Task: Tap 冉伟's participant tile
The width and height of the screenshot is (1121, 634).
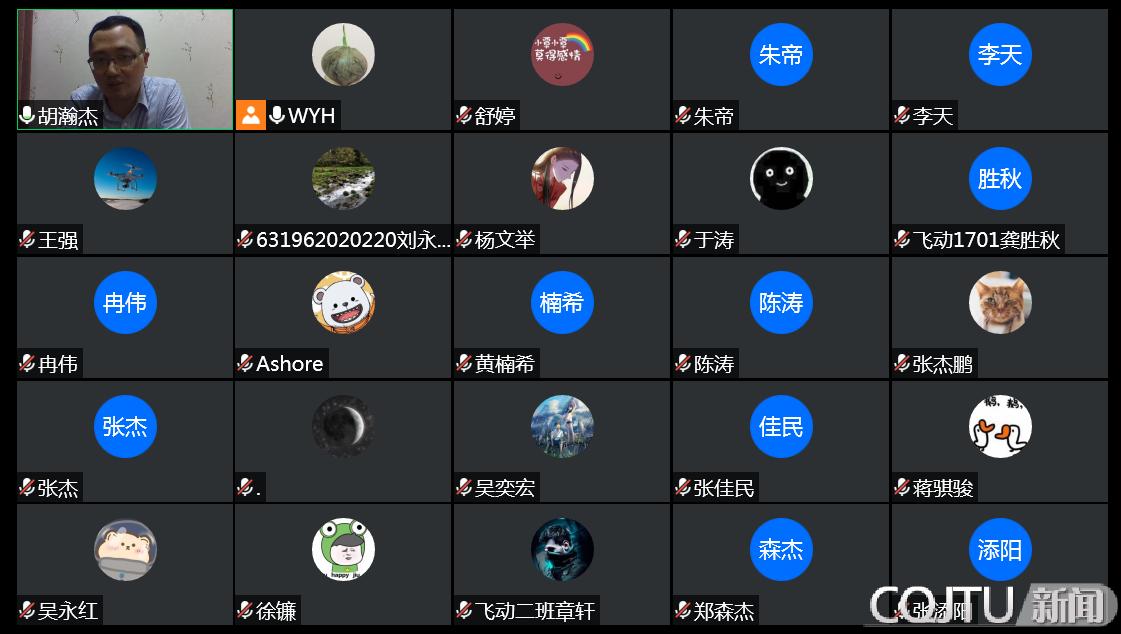Action: pyautogui.click(x=125, y=317)
